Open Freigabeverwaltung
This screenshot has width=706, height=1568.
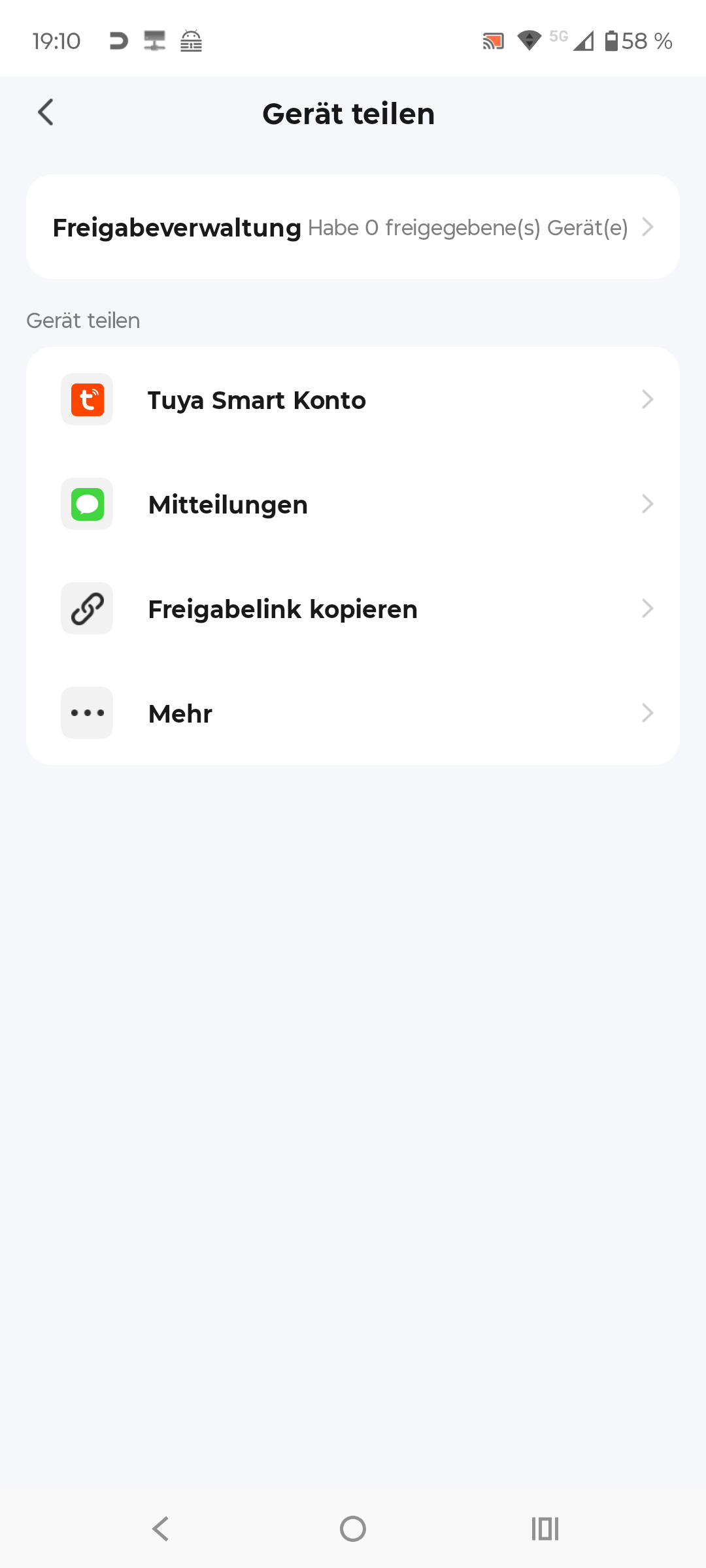tap(353, 227)
